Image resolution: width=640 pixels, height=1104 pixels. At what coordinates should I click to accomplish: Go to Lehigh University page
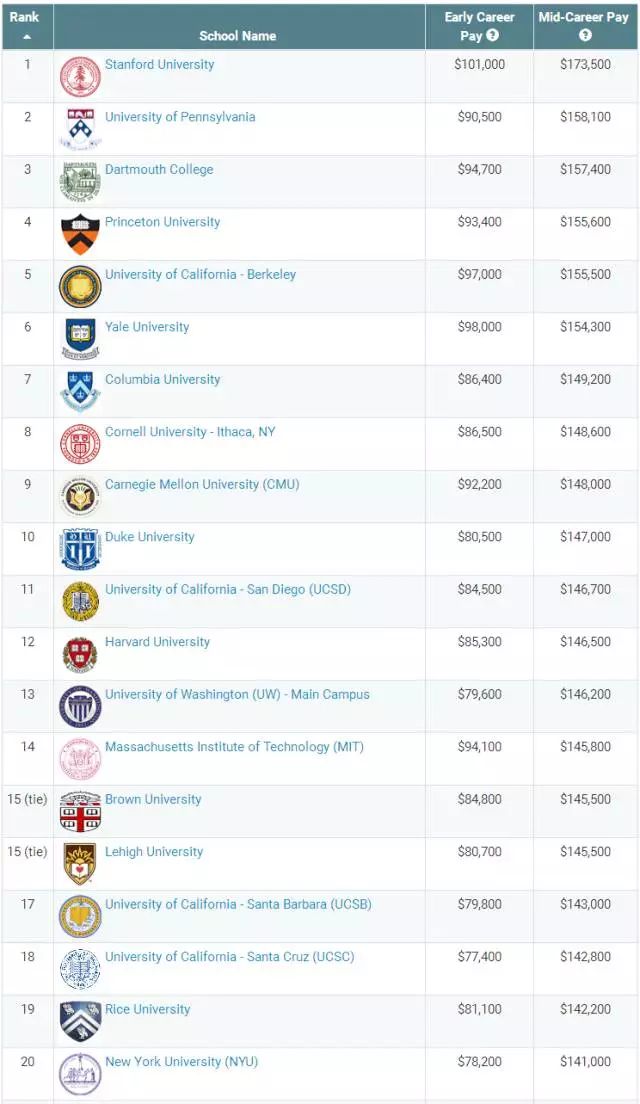click(154, 852)
